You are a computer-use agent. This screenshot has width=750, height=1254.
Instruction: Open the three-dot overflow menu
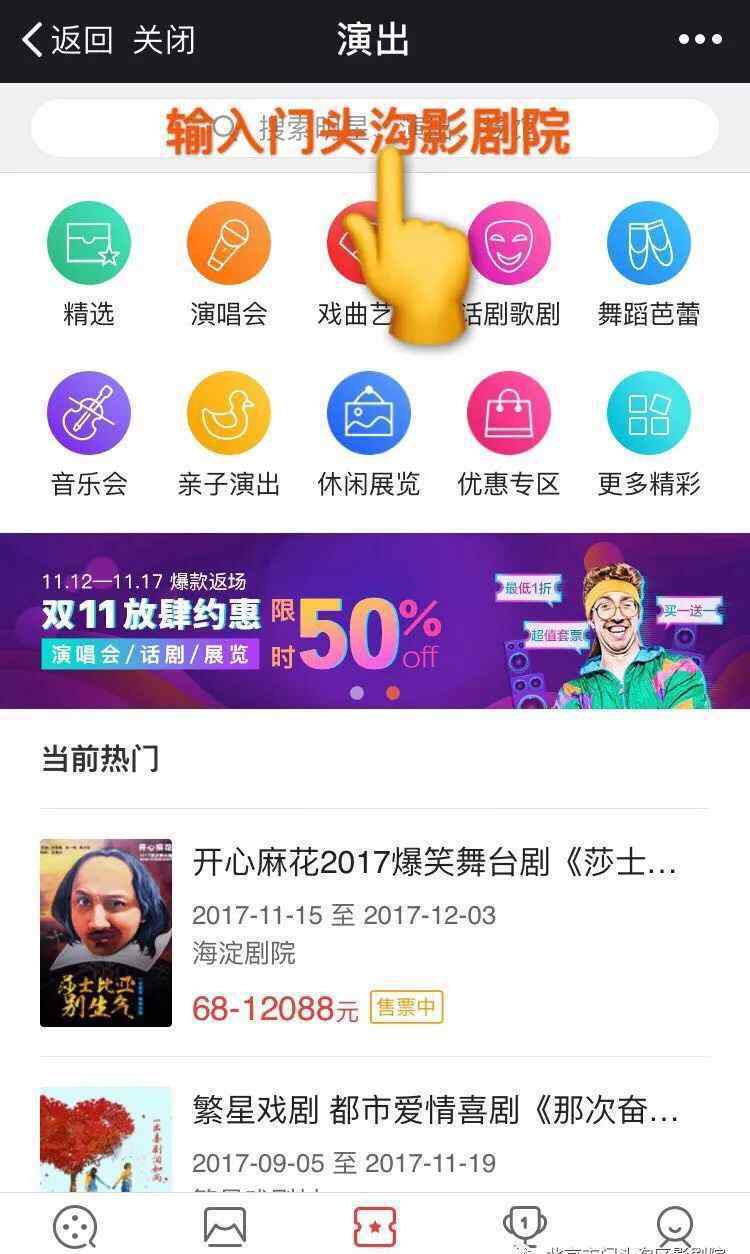click(700, 40)
